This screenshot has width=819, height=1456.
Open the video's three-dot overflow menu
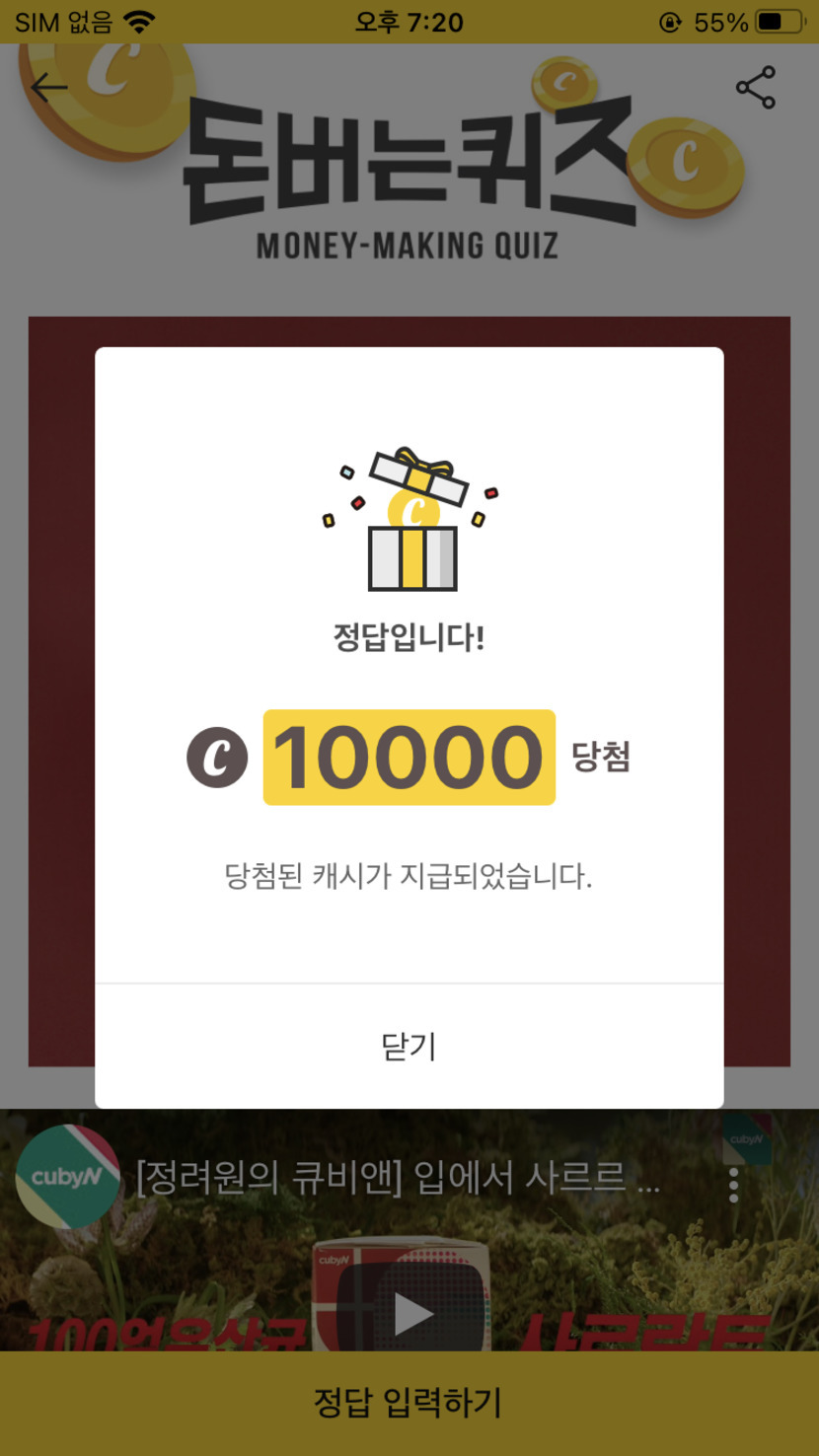pos(733,1185)
